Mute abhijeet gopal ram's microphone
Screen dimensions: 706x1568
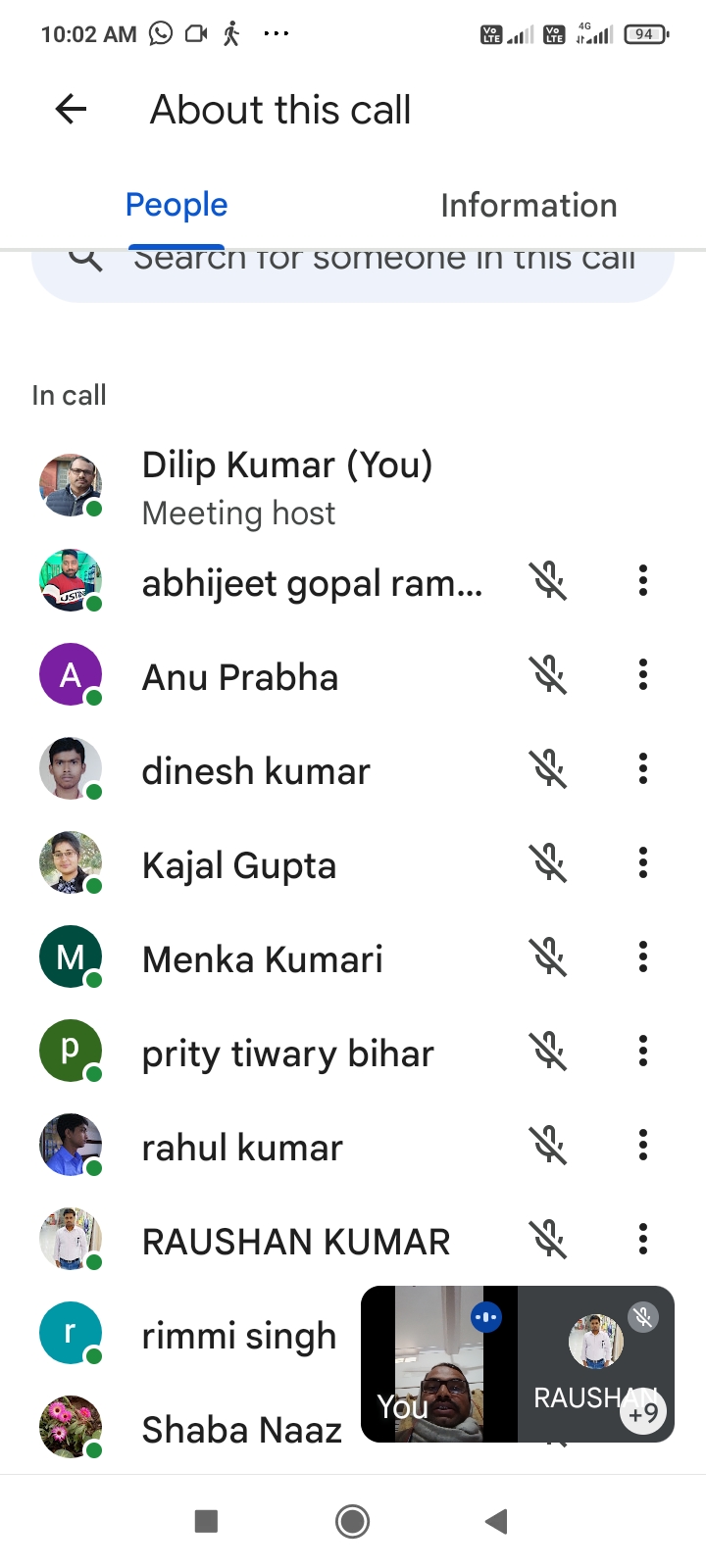coord(549,581)
